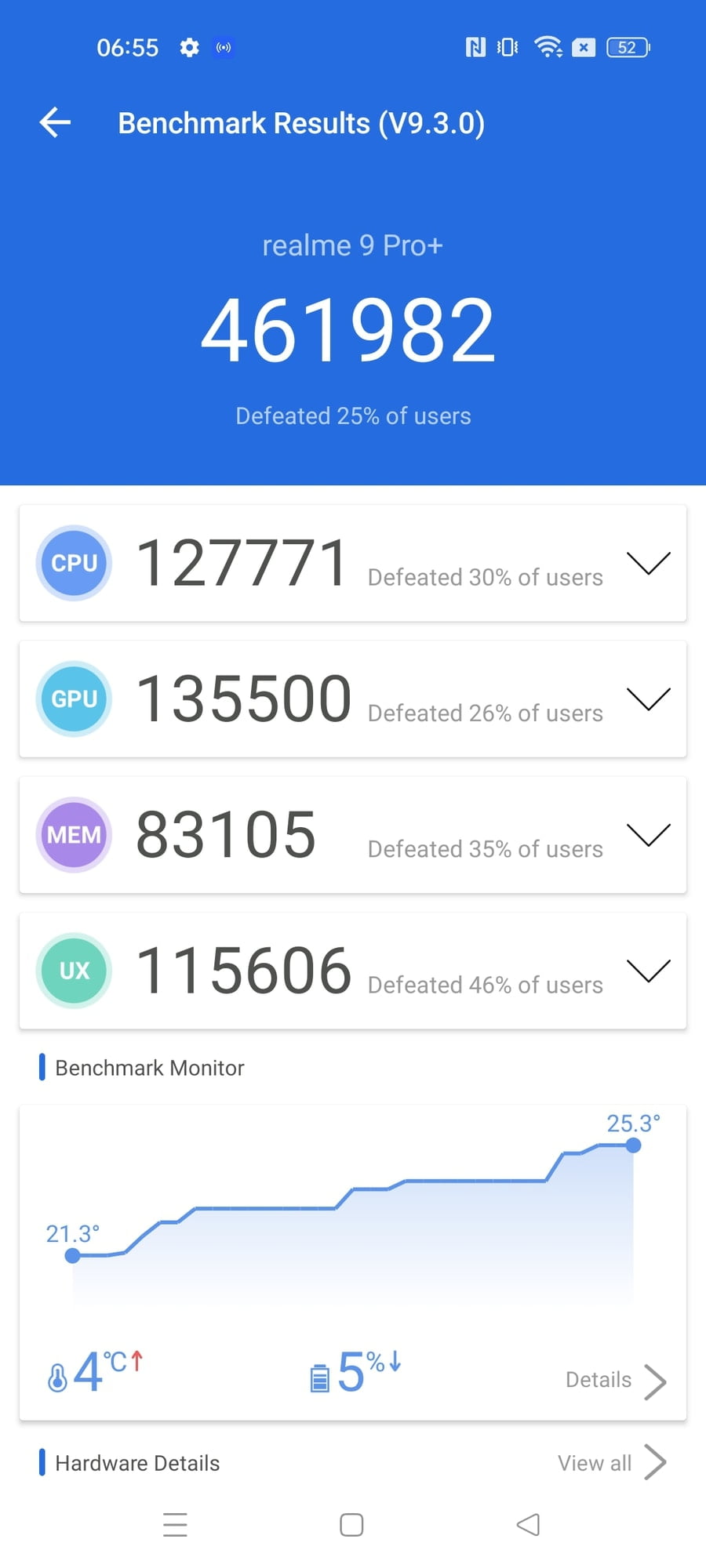Expand the GPU score breakdown
This screenshot has height=1568, width=706.
coord(648,699)
